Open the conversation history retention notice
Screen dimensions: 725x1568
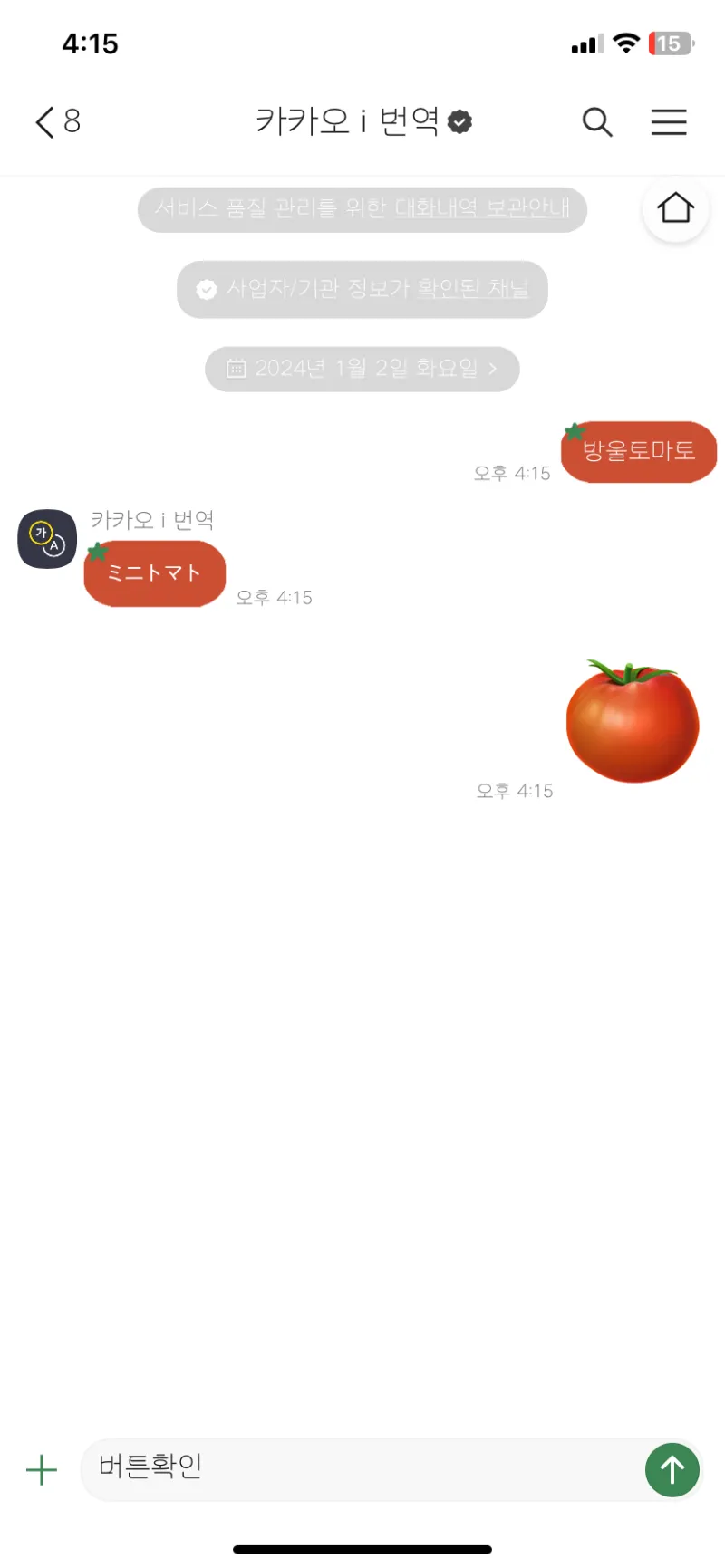pos(362,208)
